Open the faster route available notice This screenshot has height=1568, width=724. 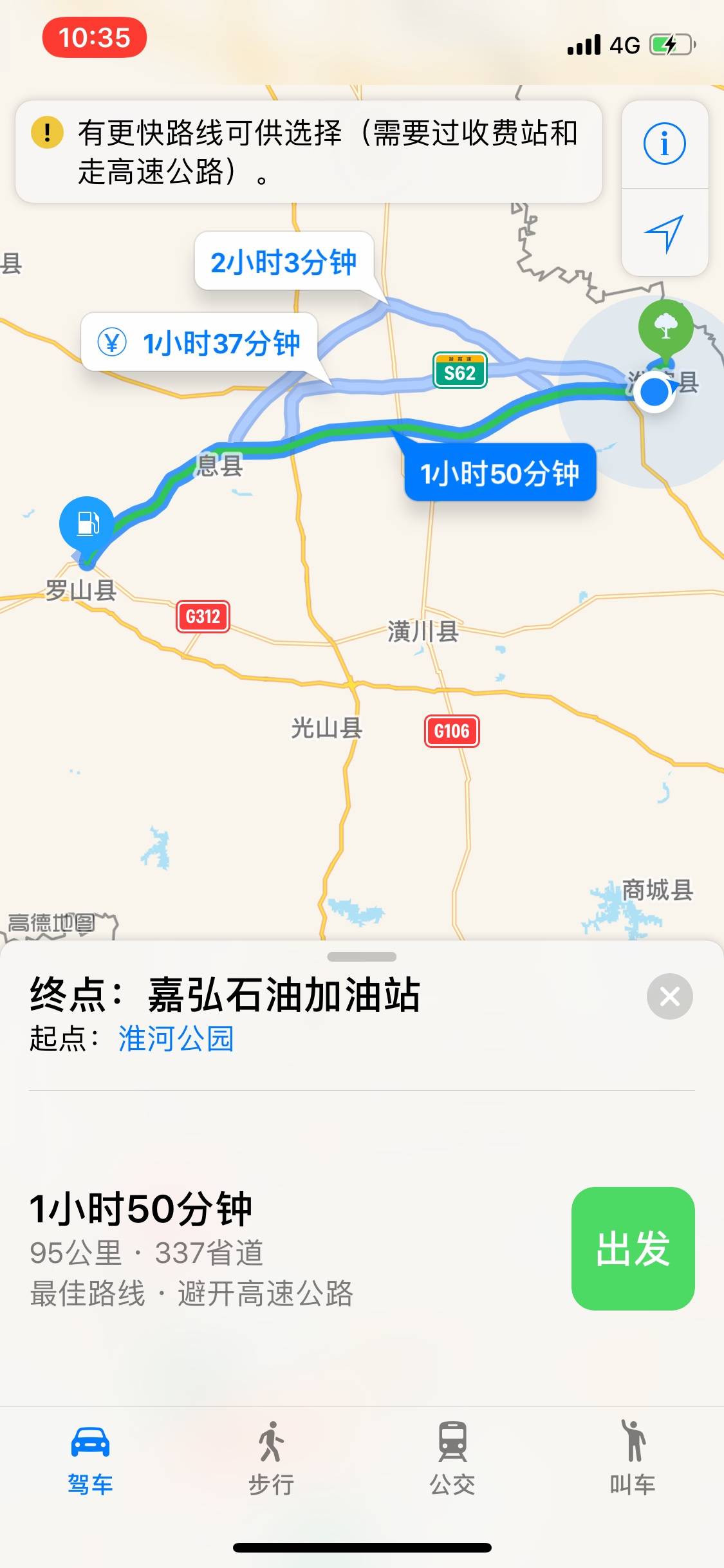(x=309, y=152)
